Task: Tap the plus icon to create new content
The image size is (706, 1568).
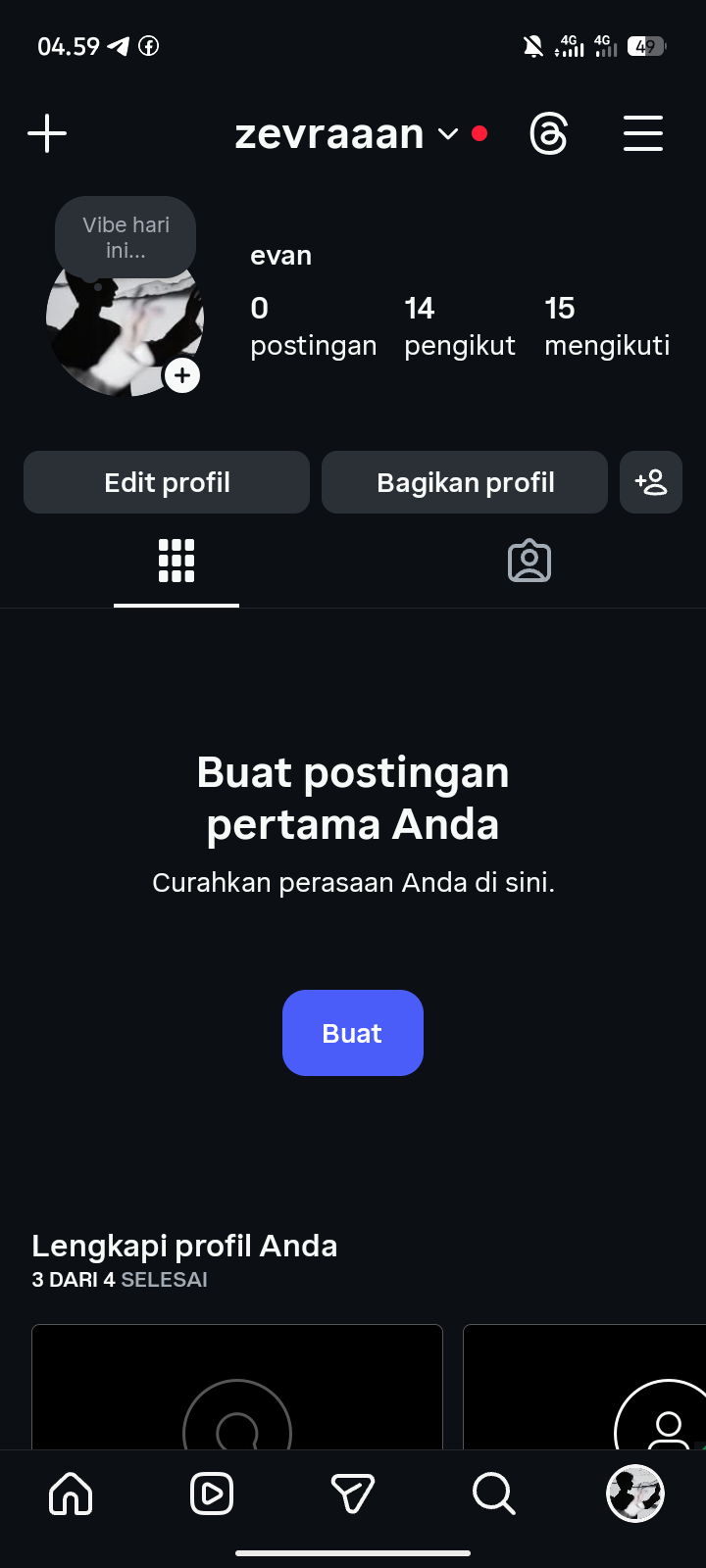Action: 47,133
